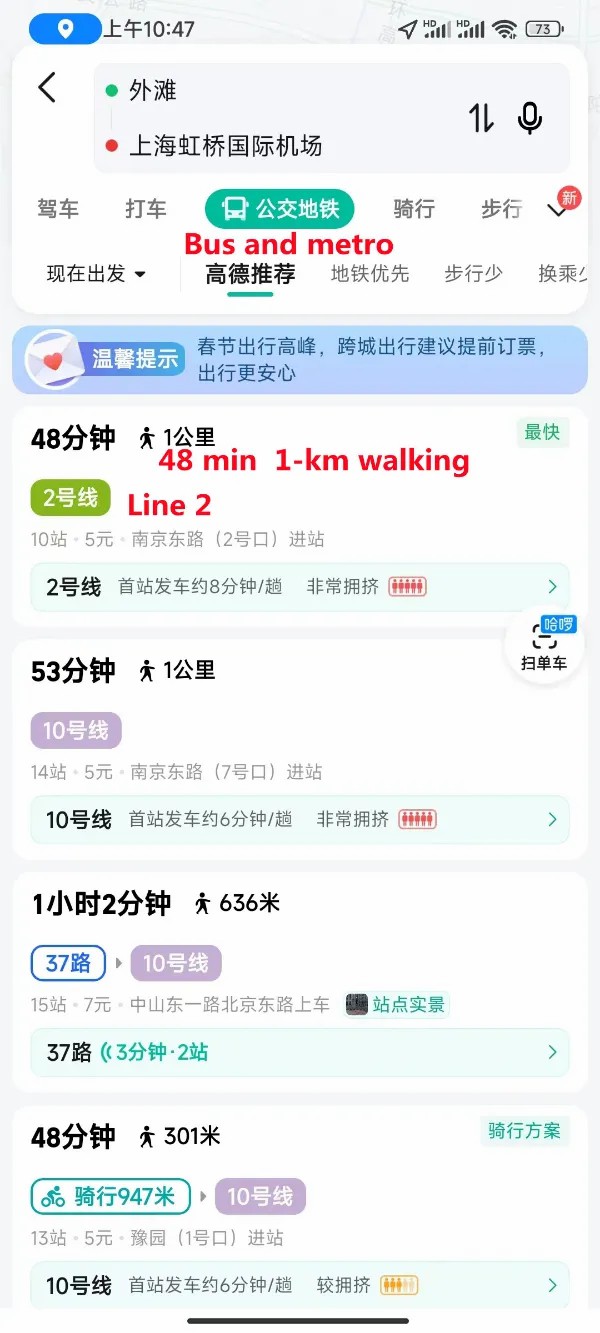Swap origin and destination
The image size is (600, 1333).
tap(481, 119)
